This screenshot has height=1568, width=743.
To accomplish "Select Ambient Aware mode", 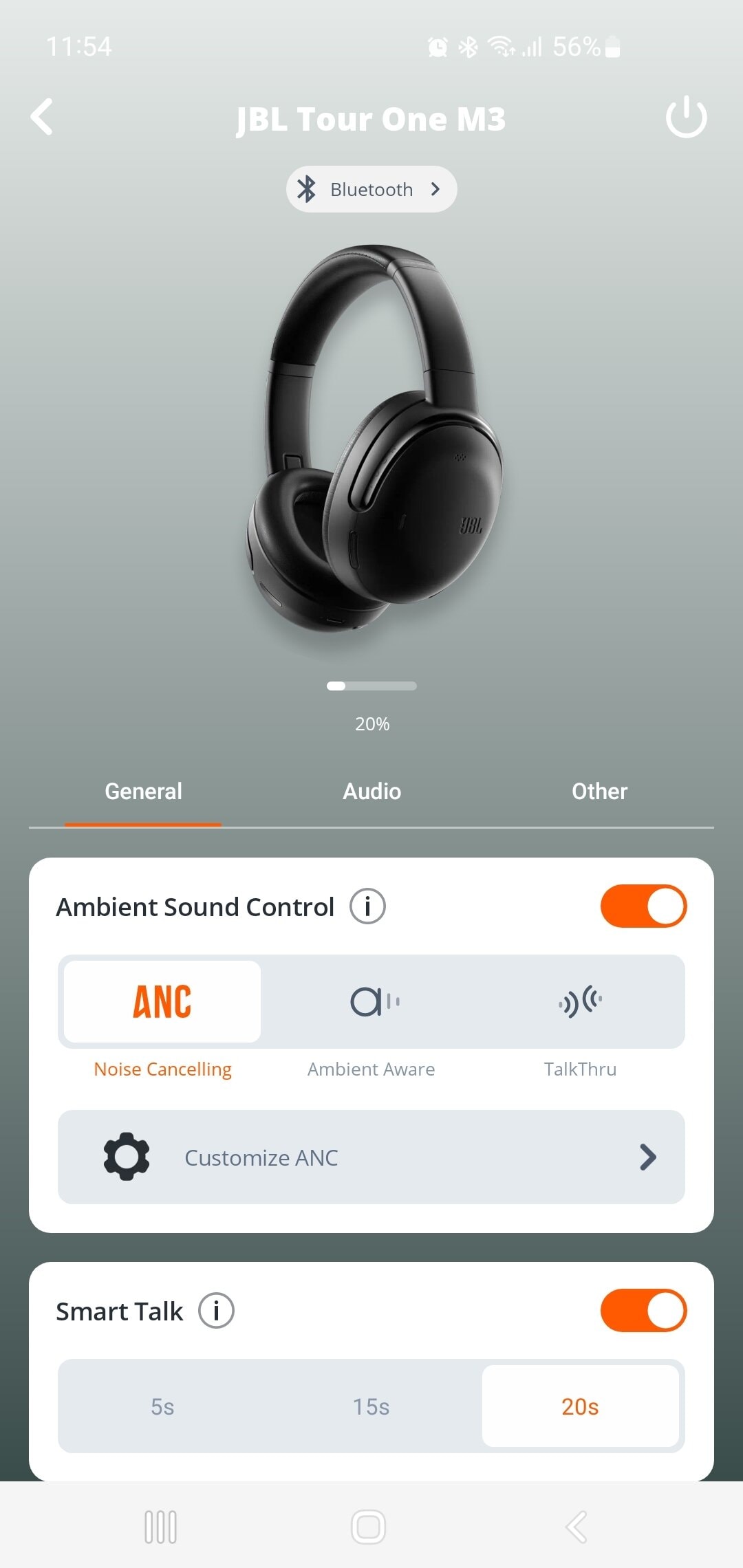I will click(371, 1001).
